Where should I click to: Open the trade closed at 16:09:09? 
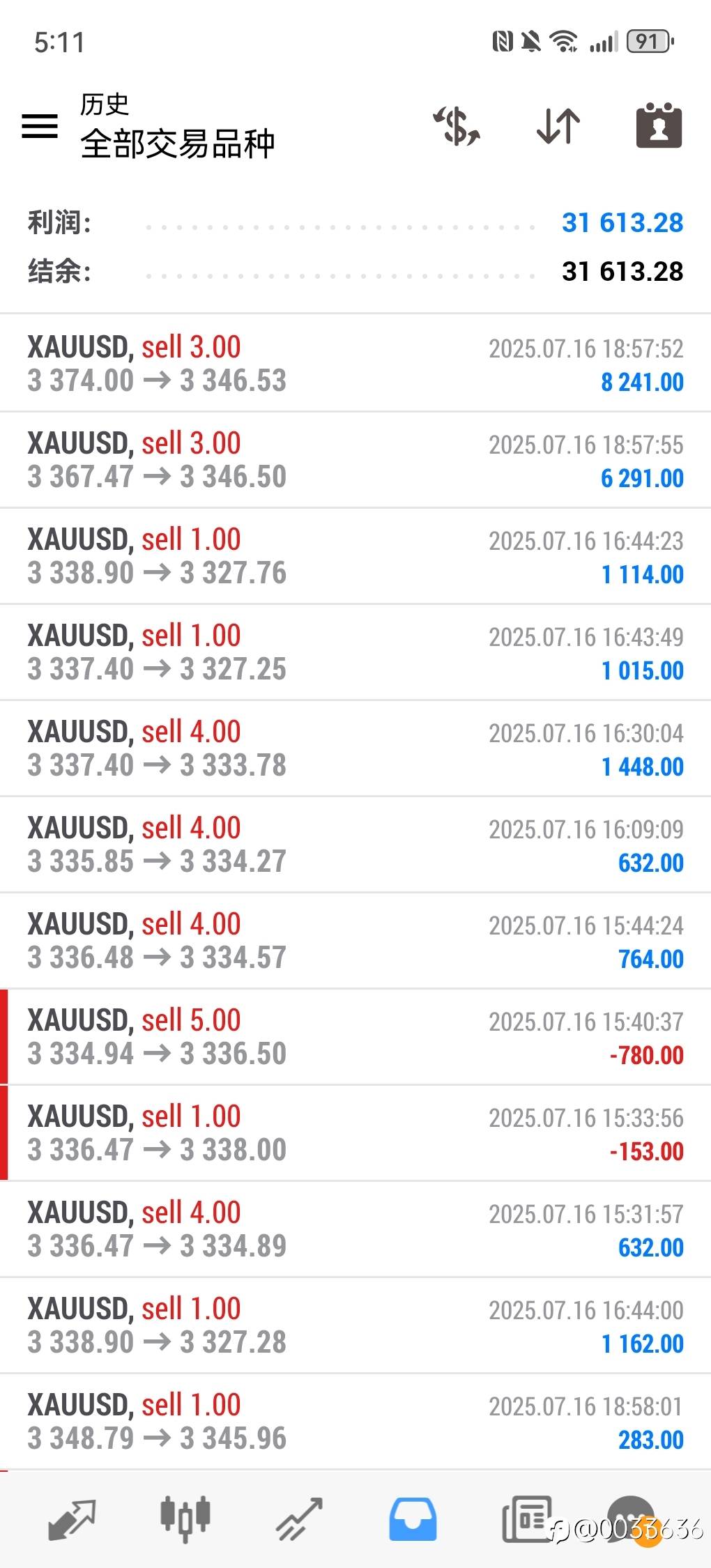355,844
